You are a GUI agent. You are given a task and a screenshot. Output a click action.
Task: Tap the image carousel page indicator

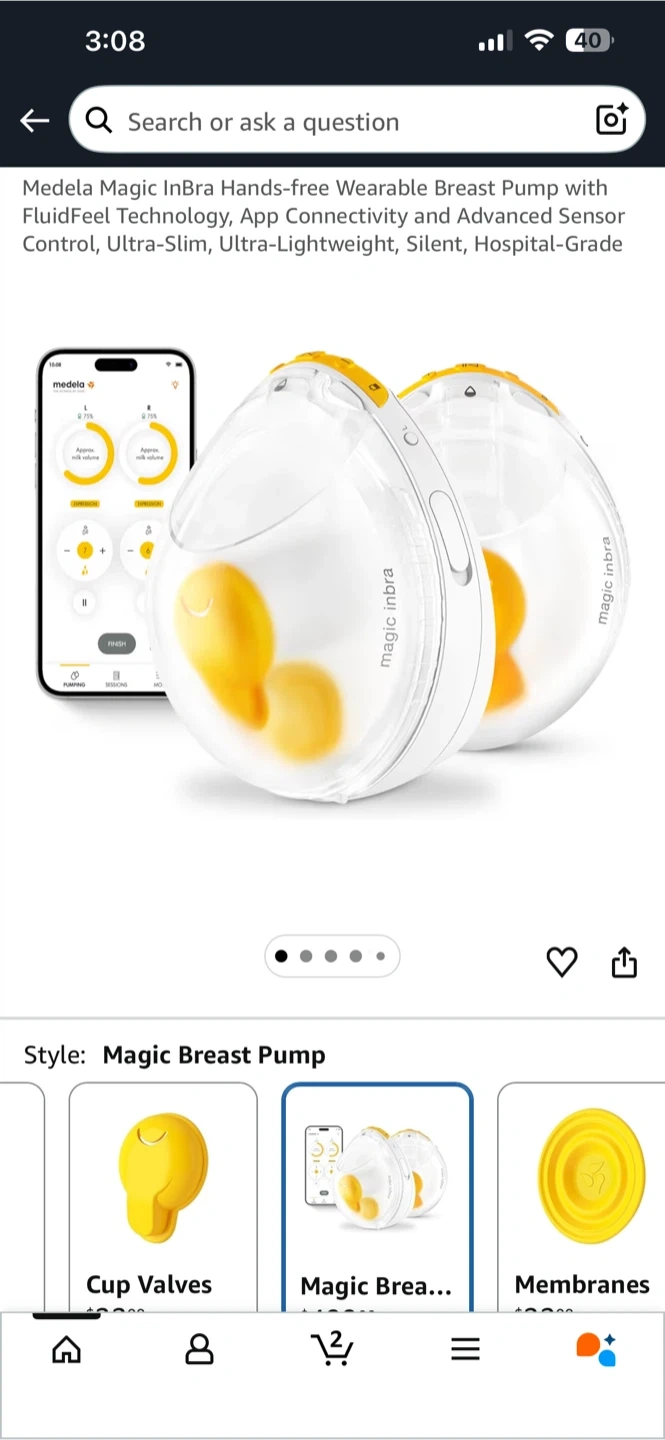[x=332, y=956]
